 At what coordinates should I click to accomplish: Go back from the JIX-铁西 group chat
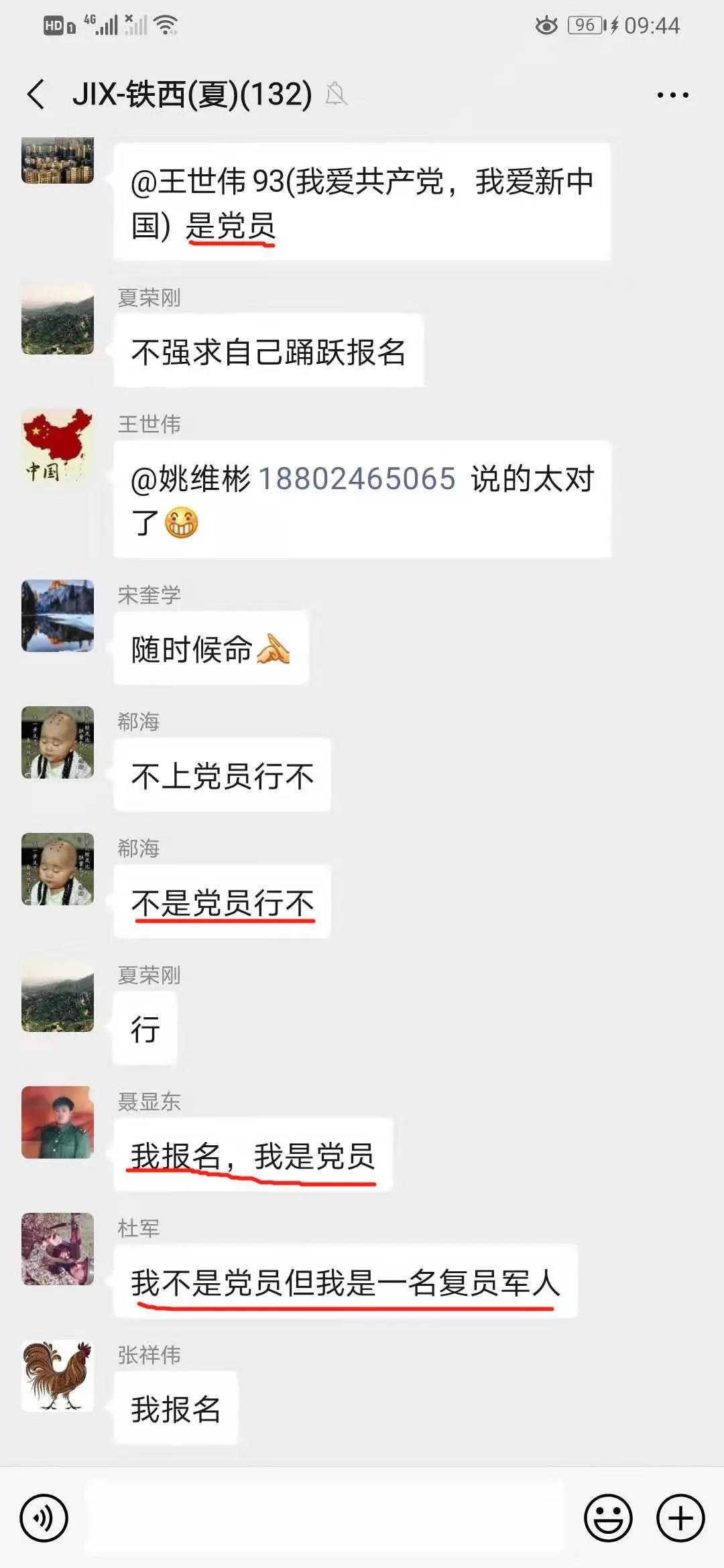[x=36, y=94]
